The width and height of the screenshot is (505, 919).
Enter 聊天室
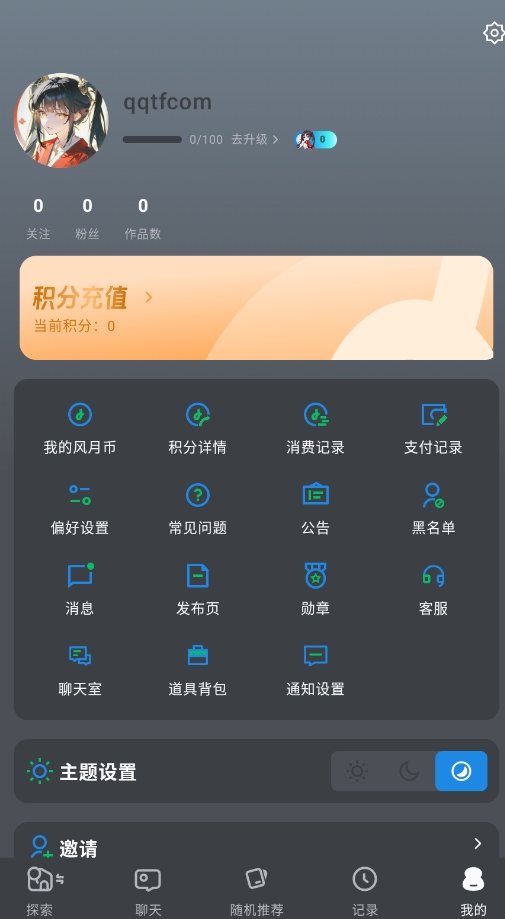[x=80, y=670]
